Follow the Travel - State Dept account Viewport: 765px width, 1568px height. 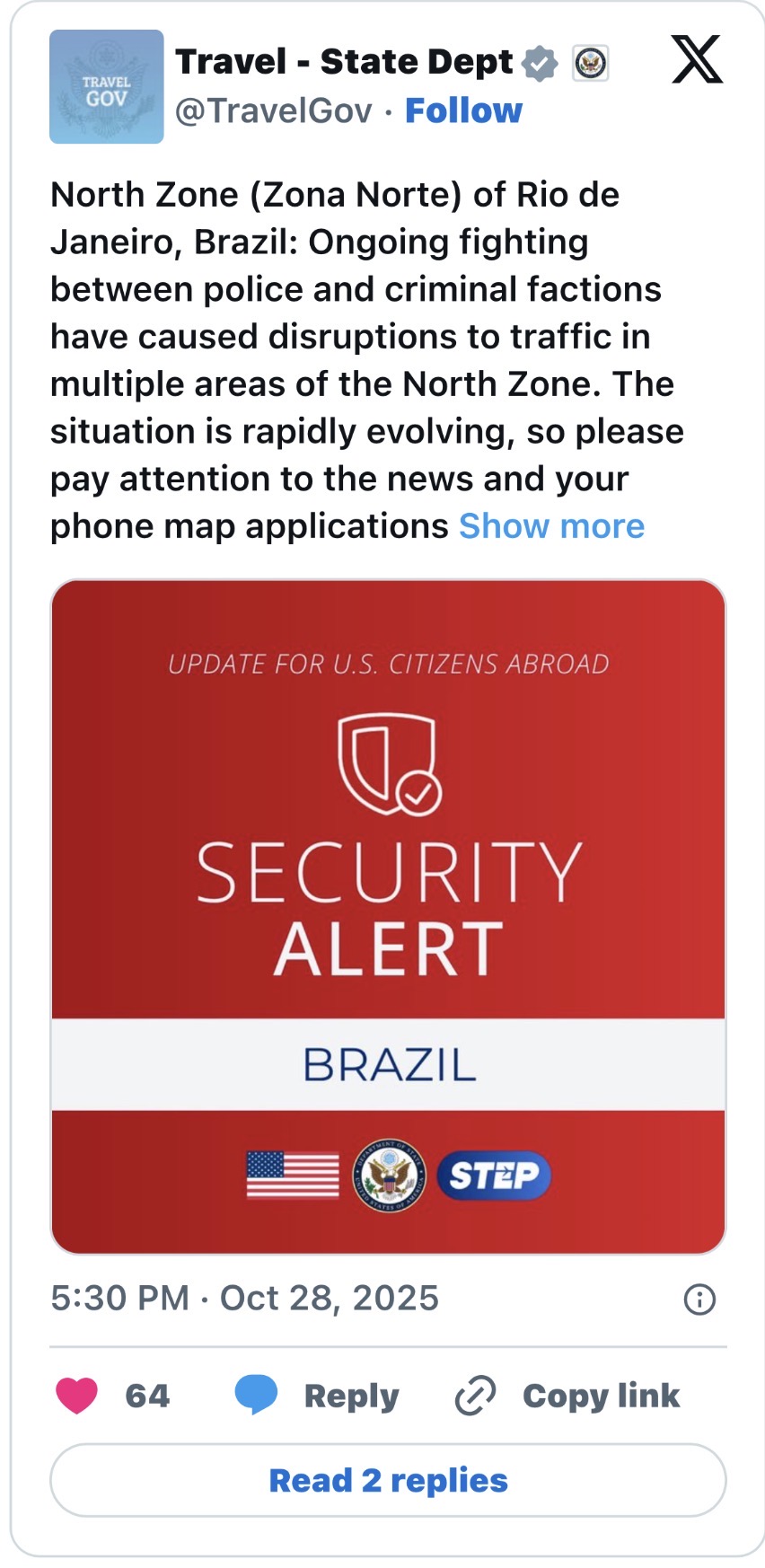coord(463,110)
